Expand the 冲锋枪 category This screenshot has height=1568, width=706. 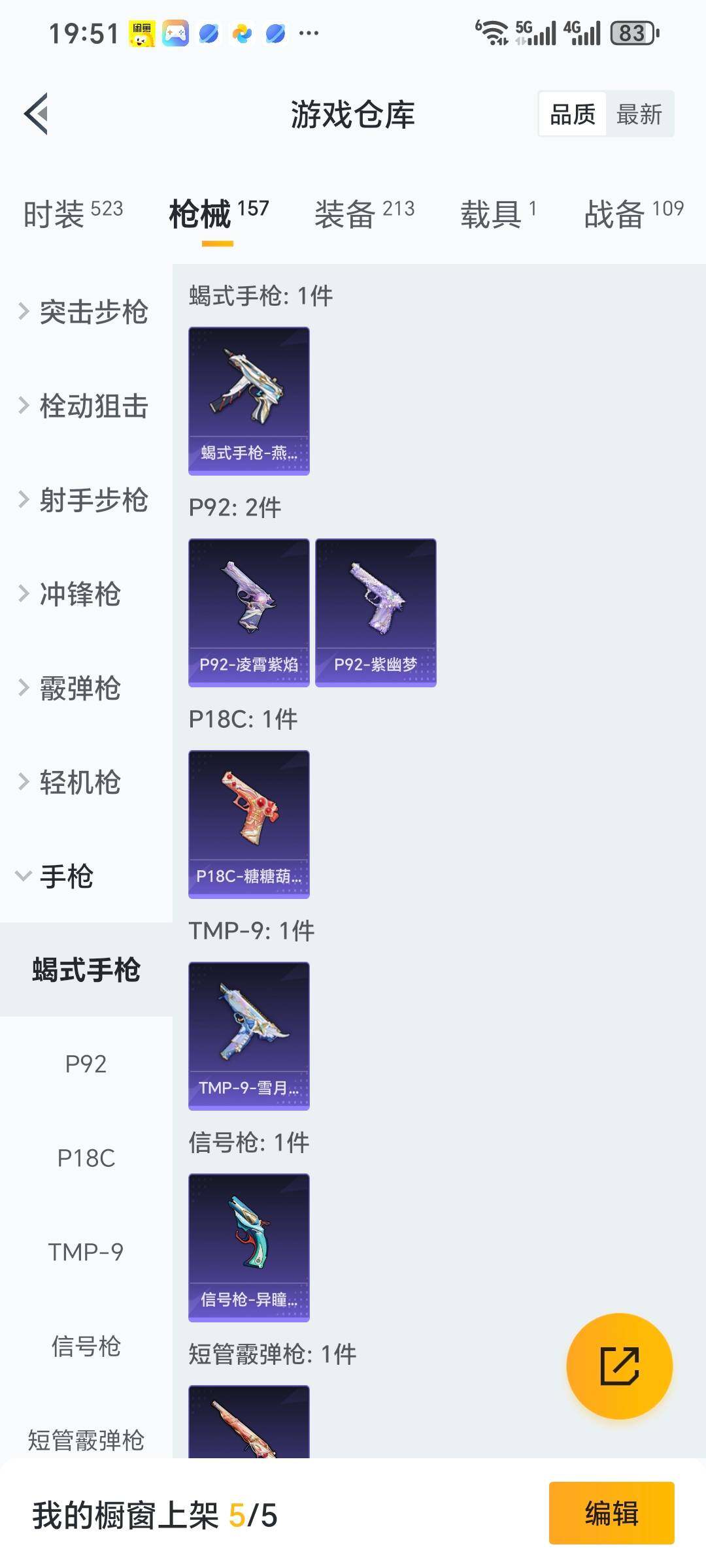(72, 594)
